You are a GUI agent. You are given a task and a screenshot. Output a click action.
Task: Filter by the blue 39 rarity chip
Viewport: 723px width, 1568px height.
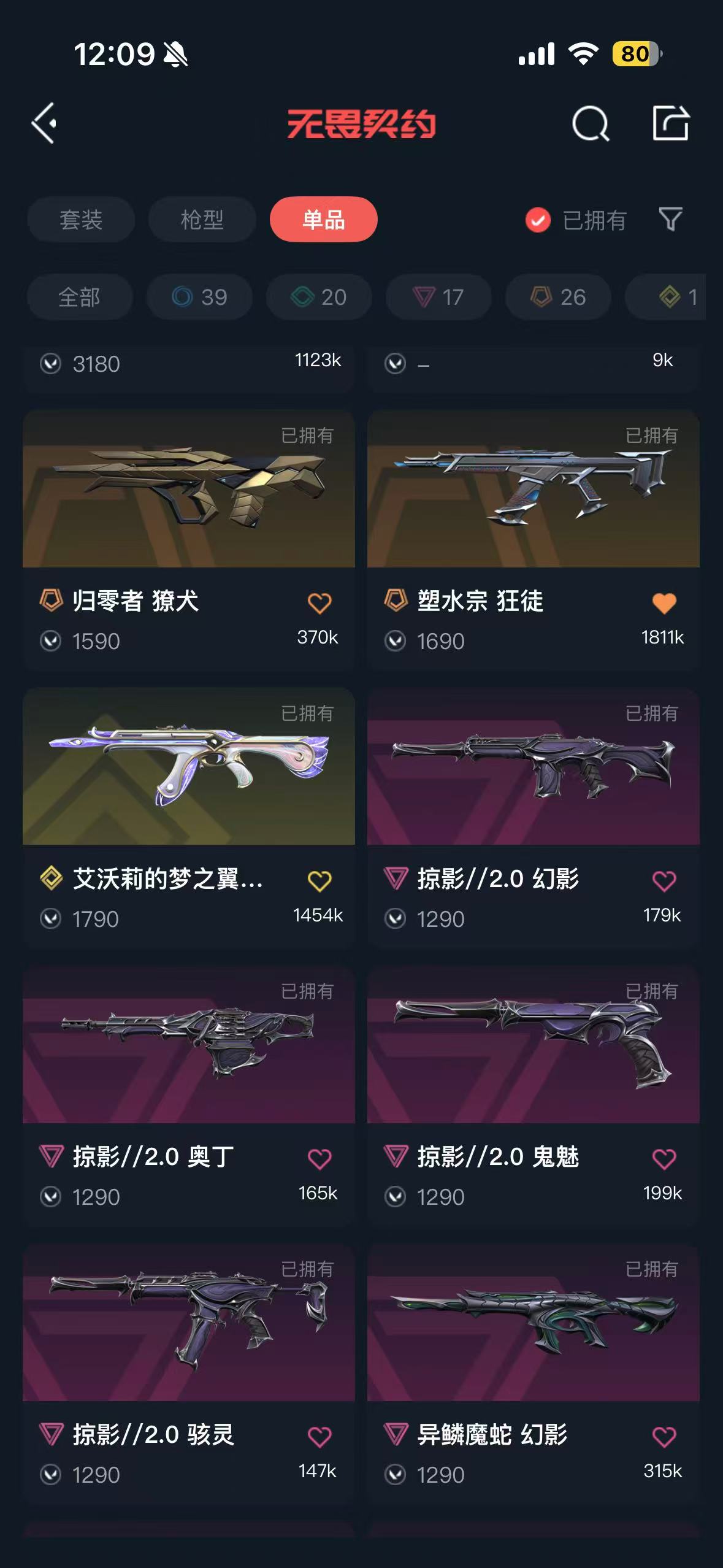tap(199, 298)
